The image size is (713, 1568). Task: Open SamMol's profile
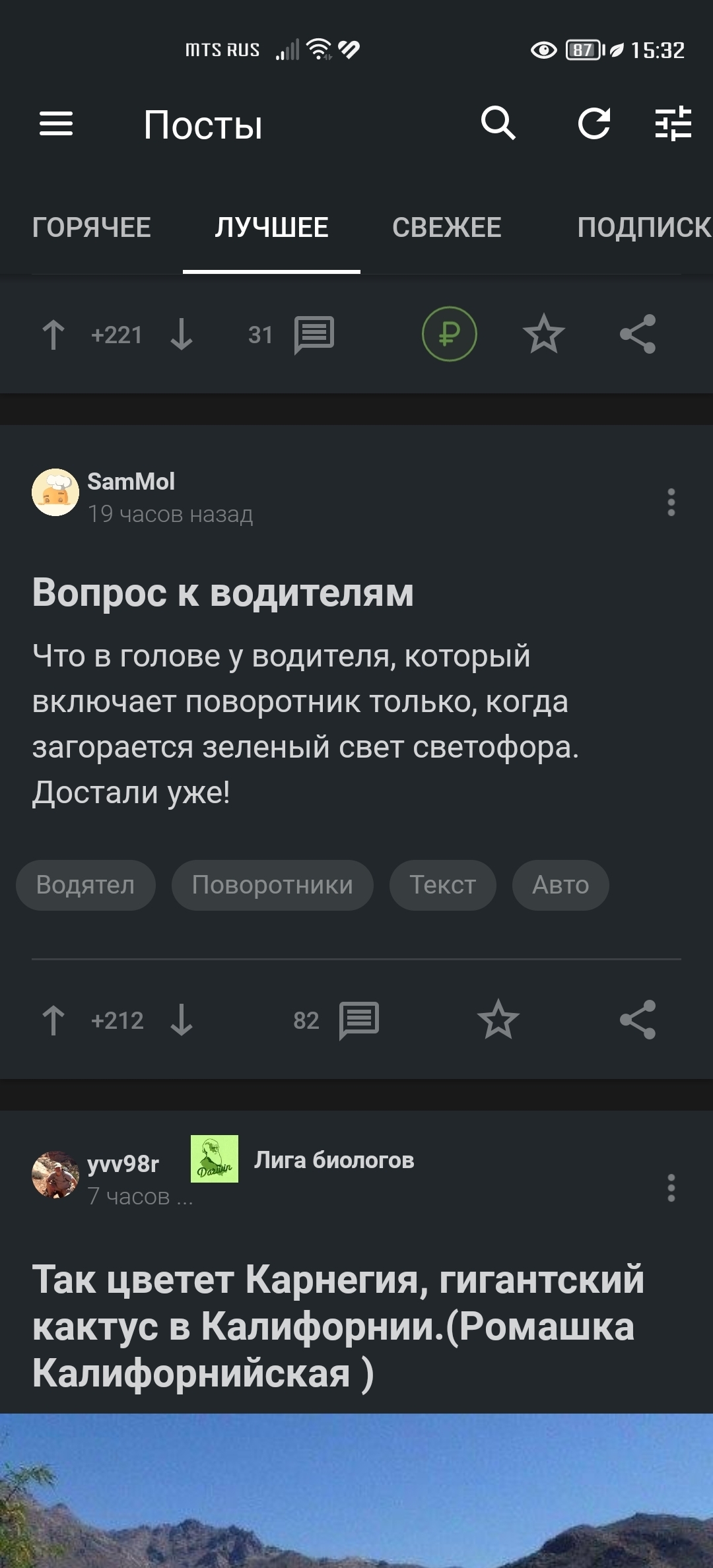(131, 482)
